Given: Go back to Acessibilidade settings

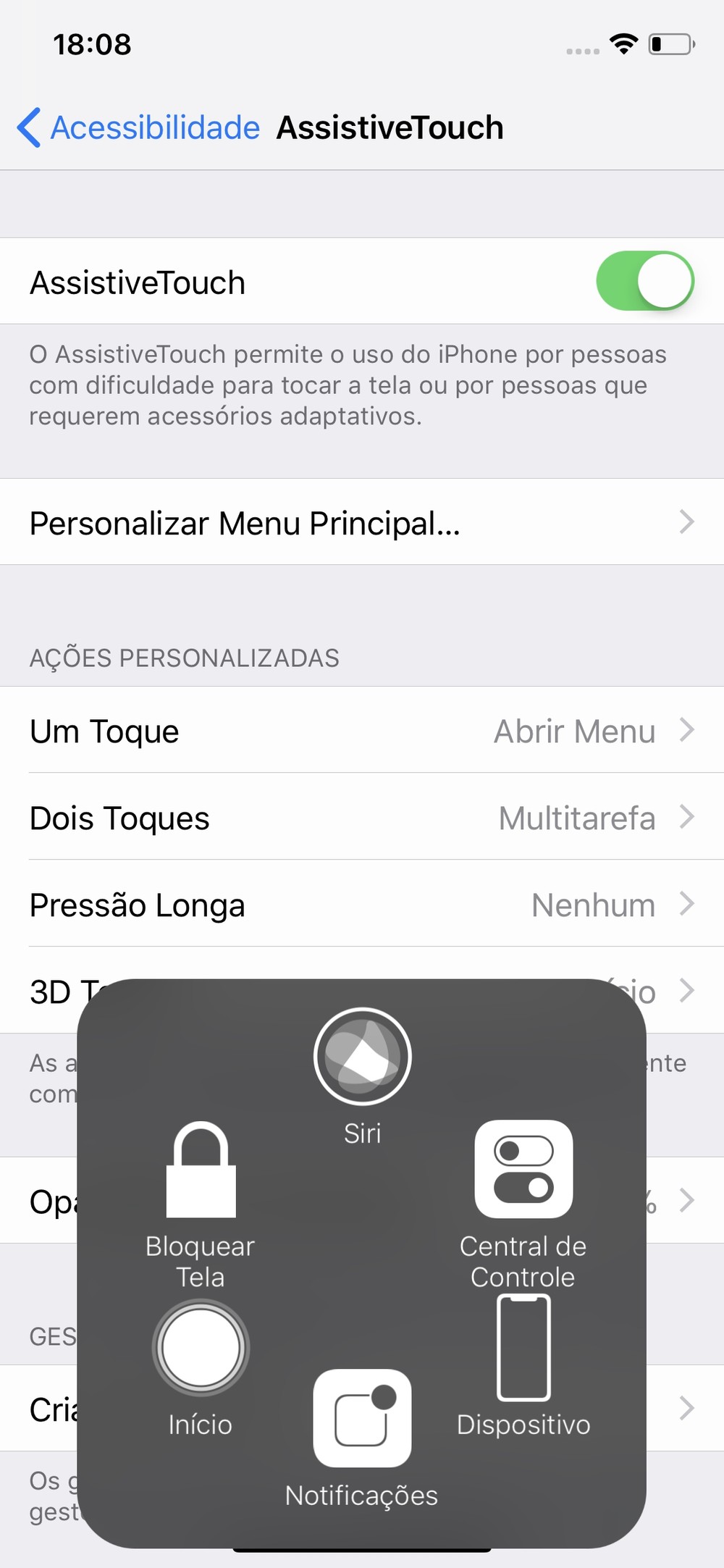Looking at the screenshot, I should pos(139,128).
